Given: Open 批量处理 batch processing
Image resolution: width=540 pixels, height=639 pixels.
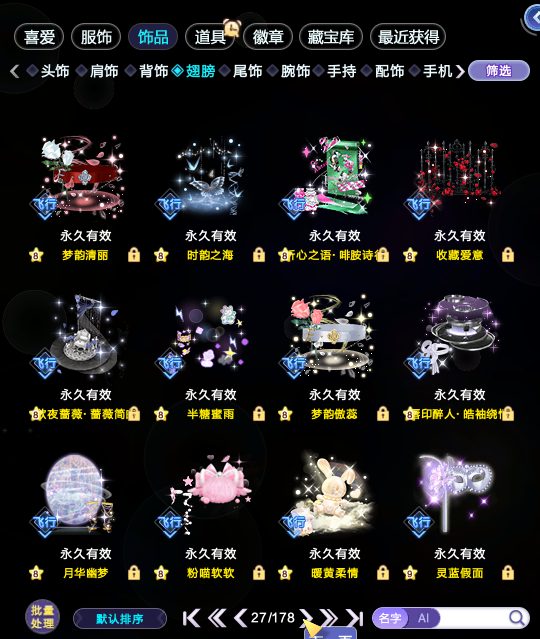Looking at the screenshot, I should pos(42,617).
